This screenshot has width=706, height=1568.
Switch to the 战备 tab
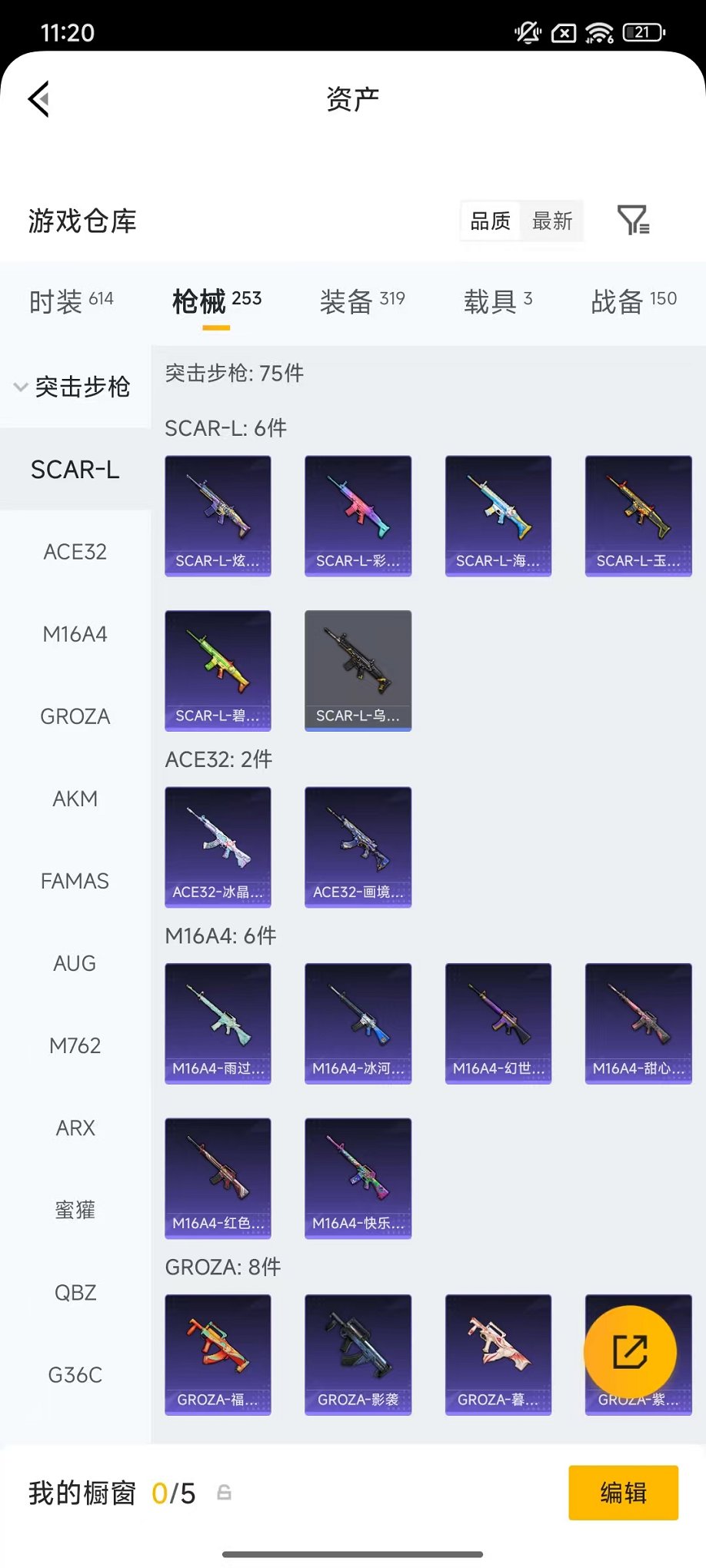[x=633, y=301]
